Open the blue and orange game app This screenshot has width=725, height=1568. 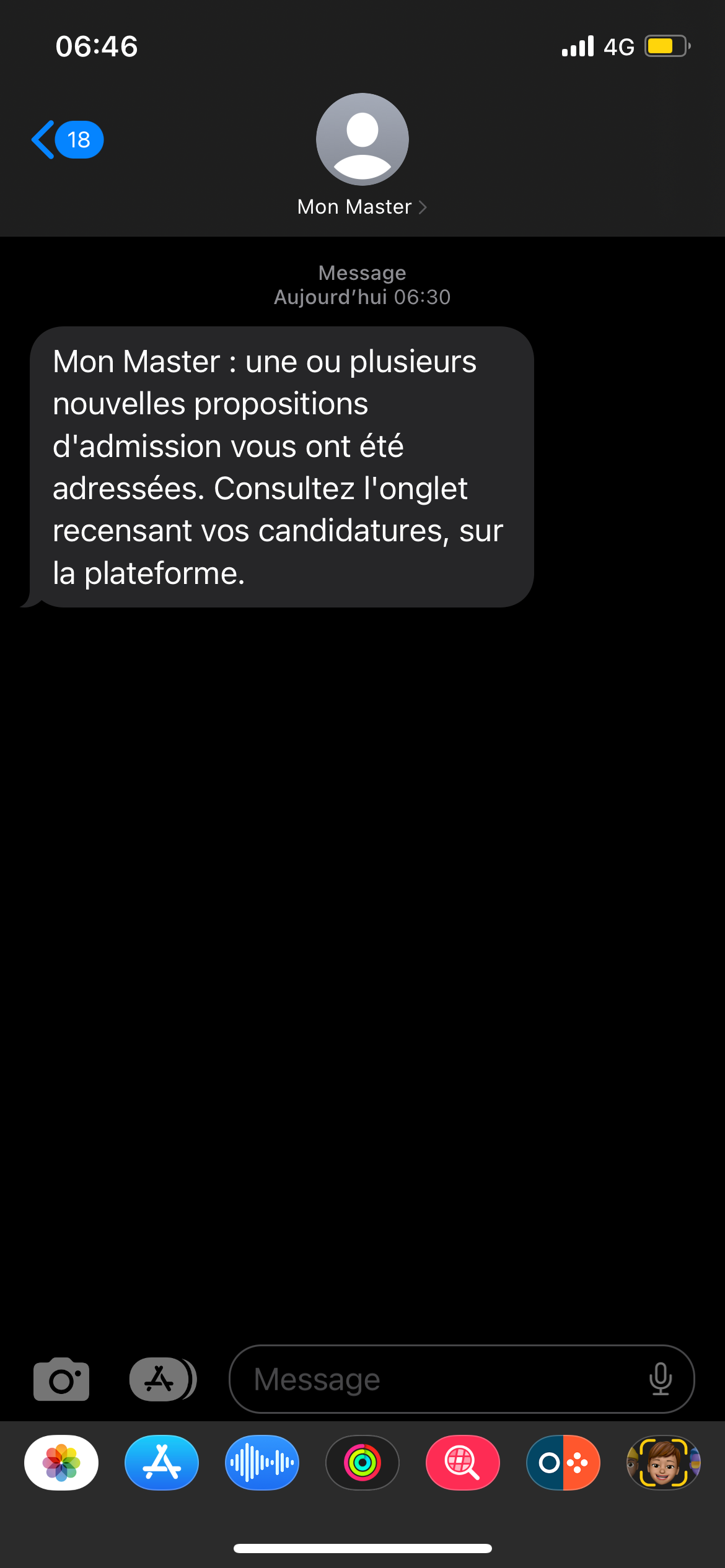(x=563, y=1463)
